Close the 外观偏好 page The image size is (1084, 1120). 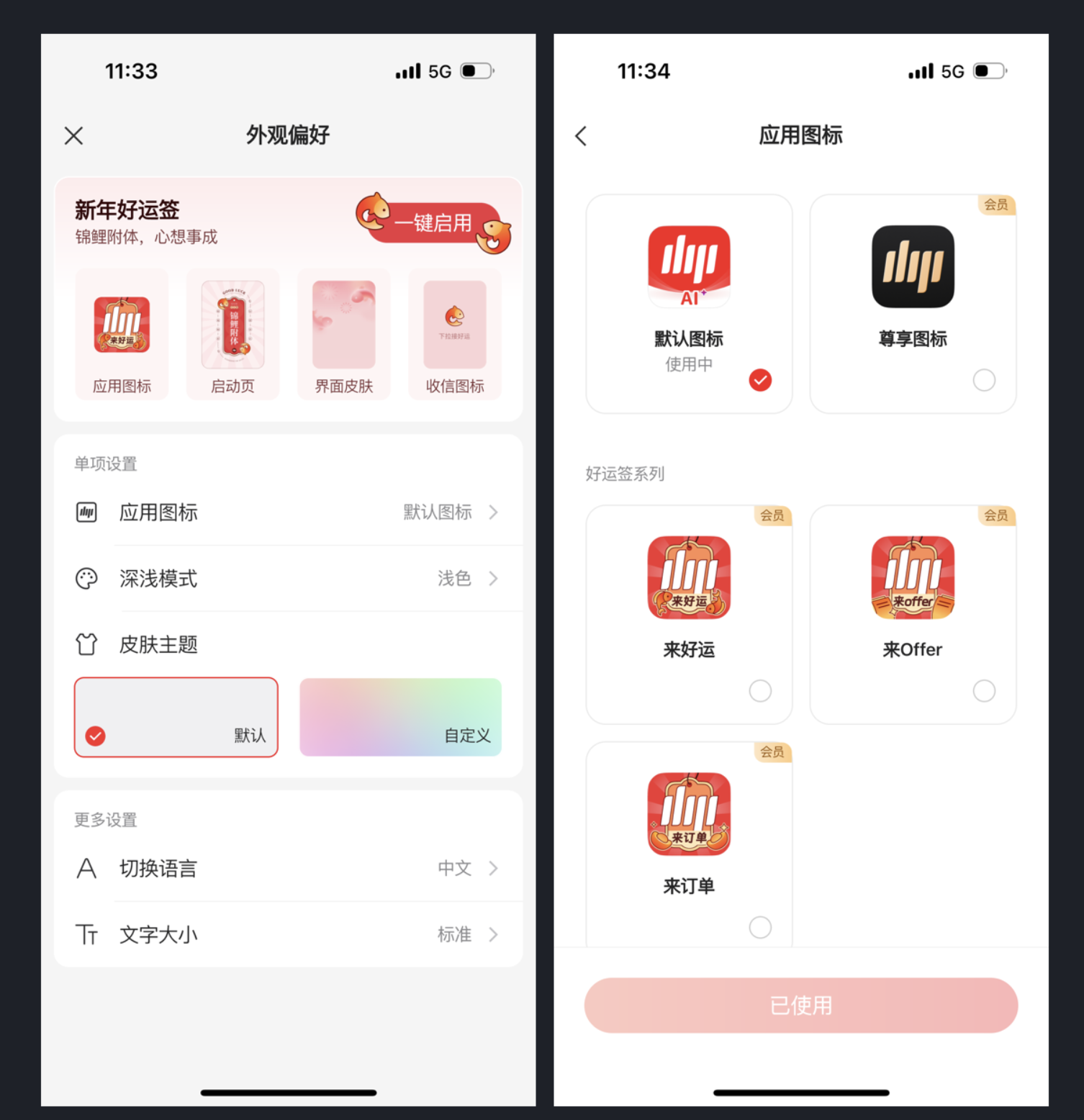point(73,135)
